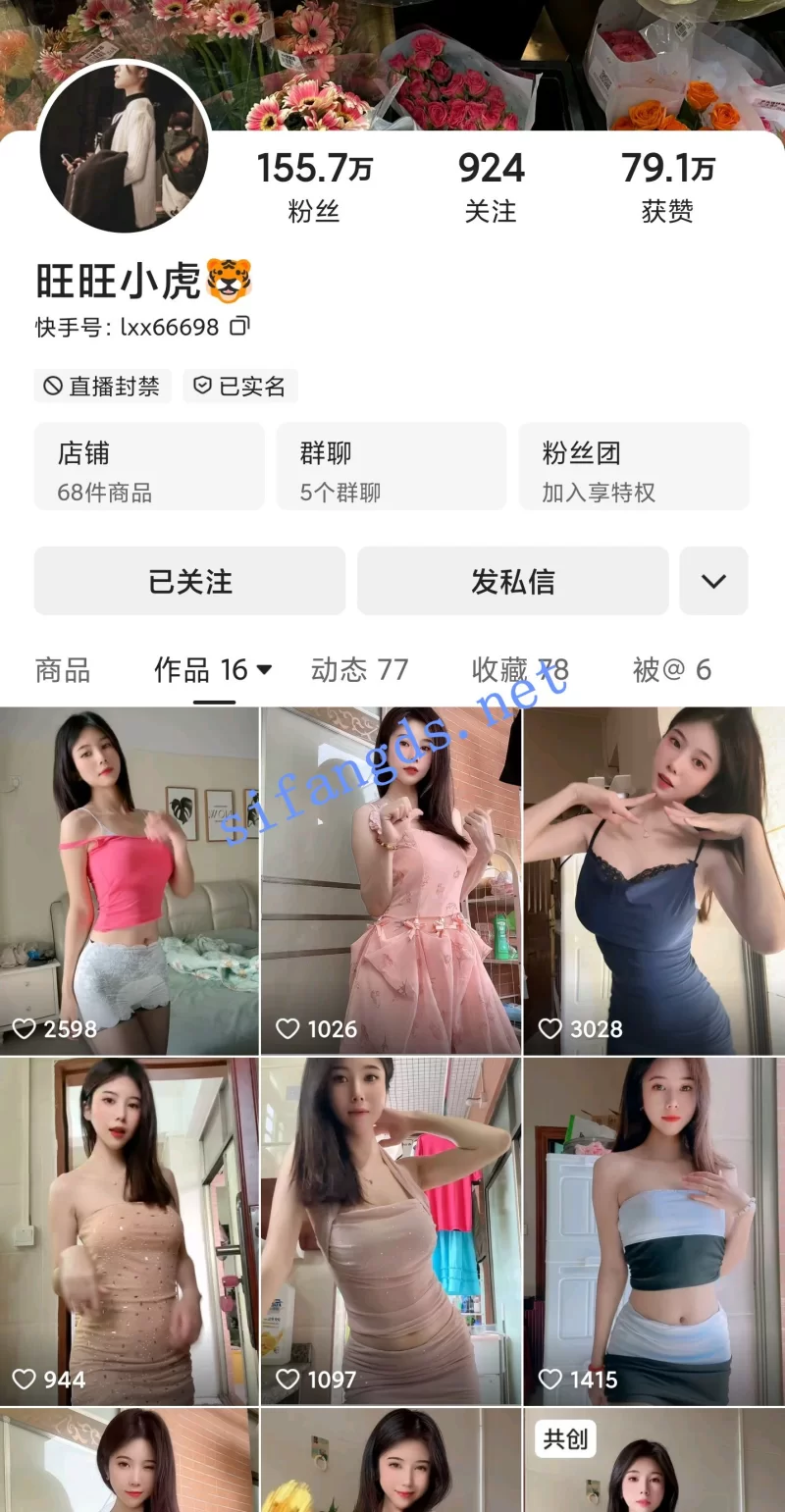
Task: Switch to the 收藏 tab
Action: (519, 670)
